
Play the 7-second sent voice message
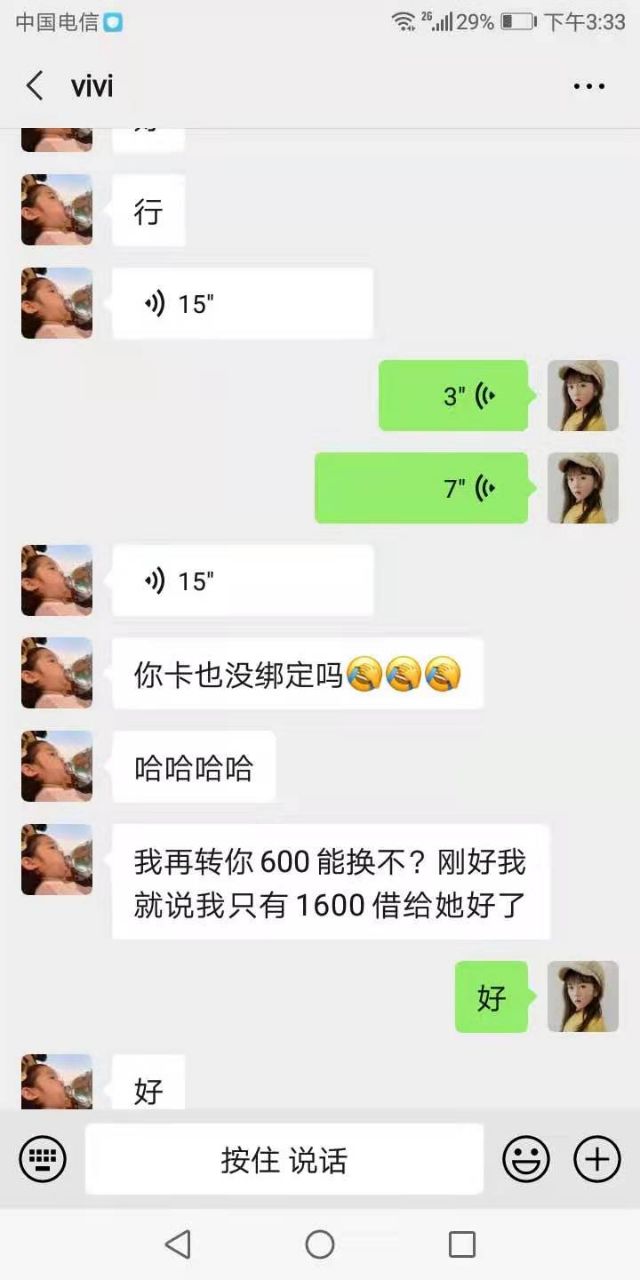coord(421,488)
